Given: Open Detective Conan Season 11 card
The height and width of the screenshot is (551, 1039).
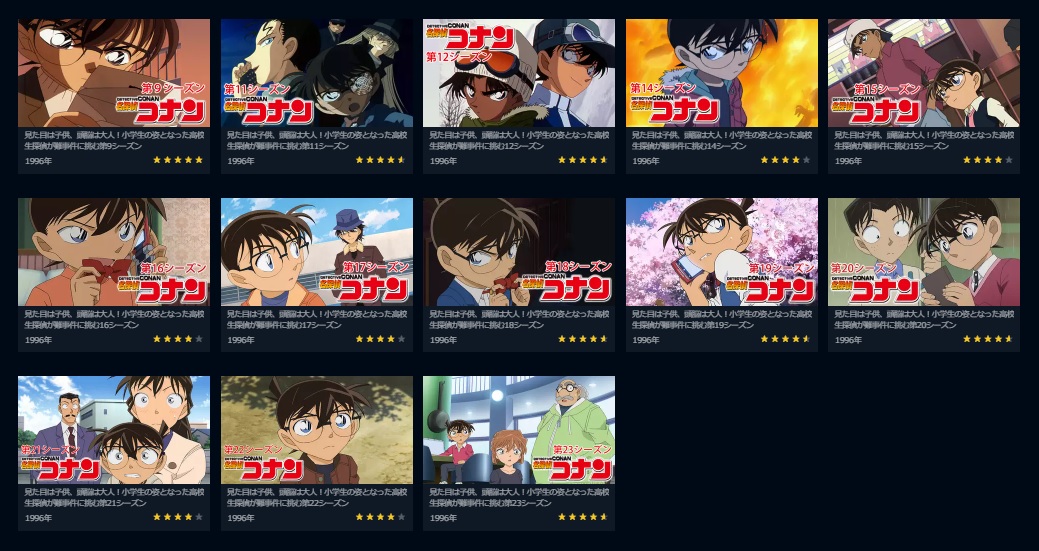Looking at the screenshot, I should click(x=316, y=73).
